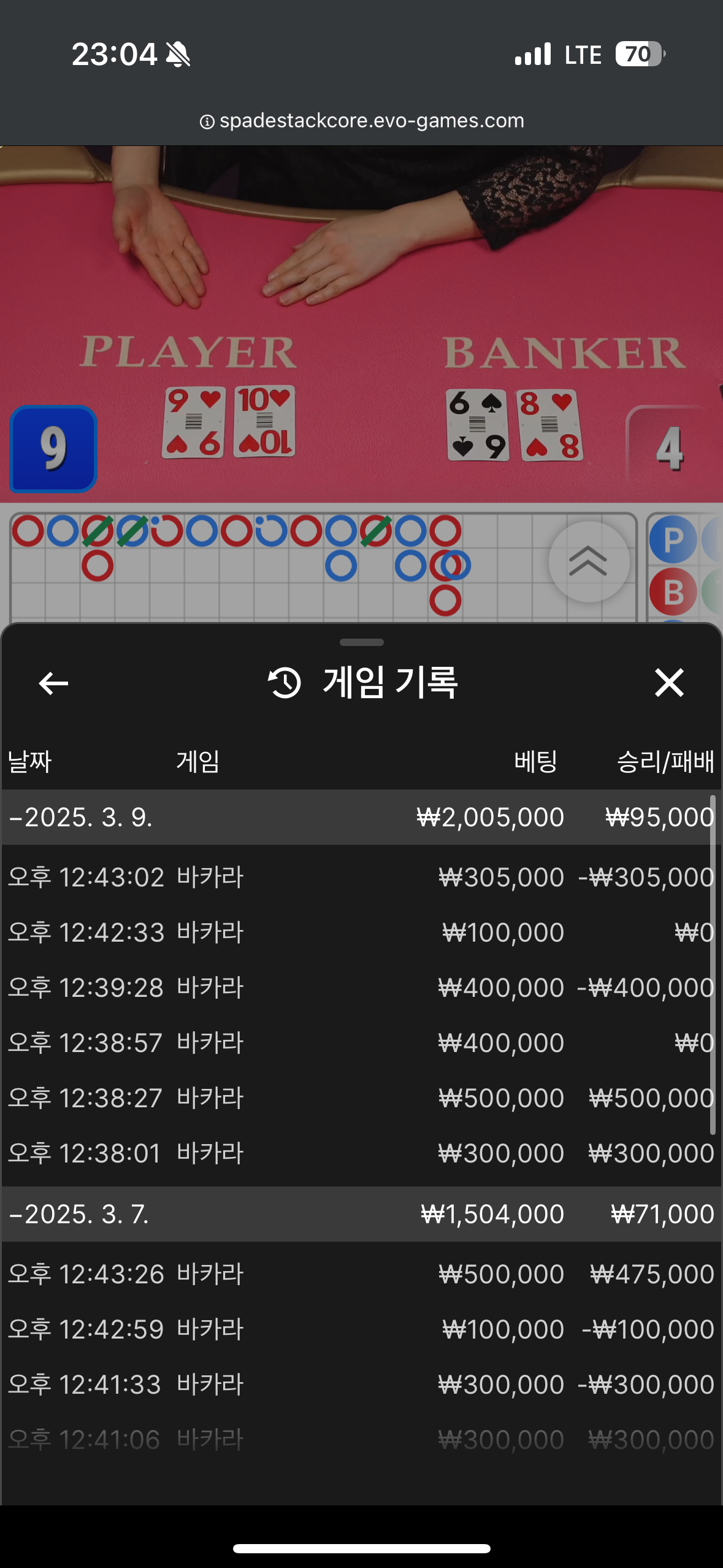Open the 오후 12:42:33 바카라 record

point(361,932)
